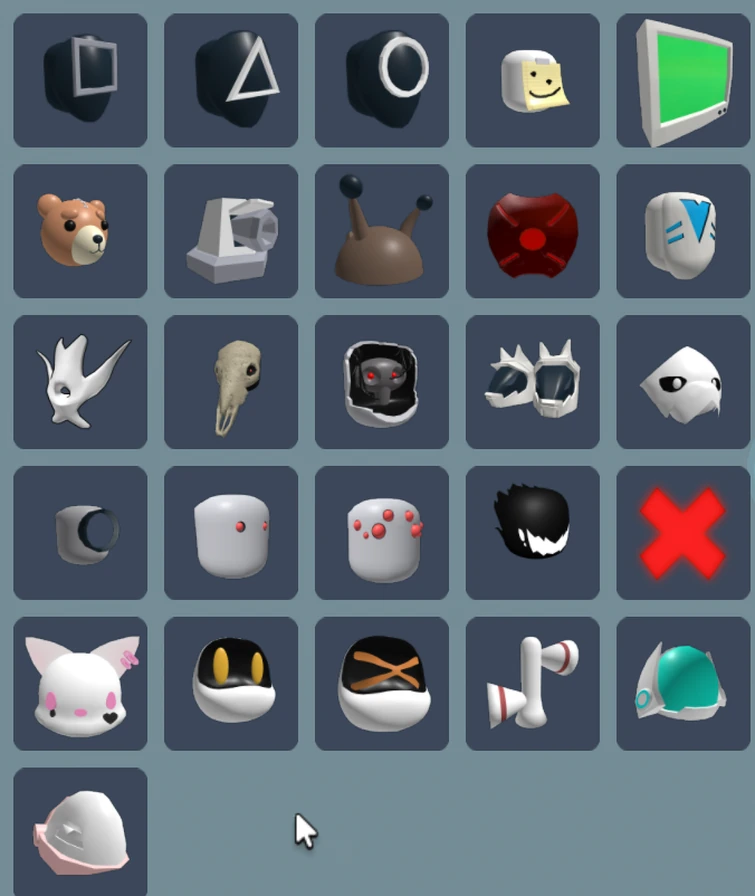Screen dimensions: 755x896
Task: Pick the head with orange X stitches
Action: (x=382, y=684)
